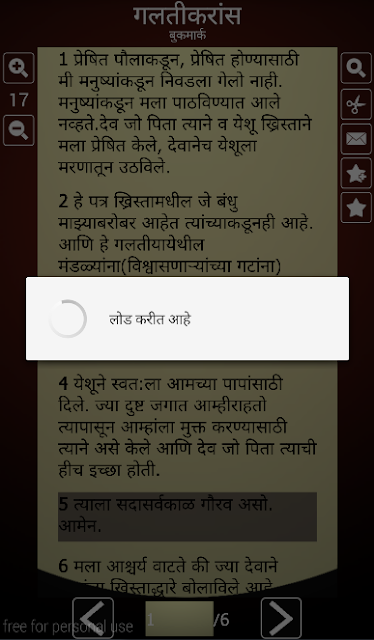
Task: Tap the zoom in magnifier icon
Action: pos(19,68)
